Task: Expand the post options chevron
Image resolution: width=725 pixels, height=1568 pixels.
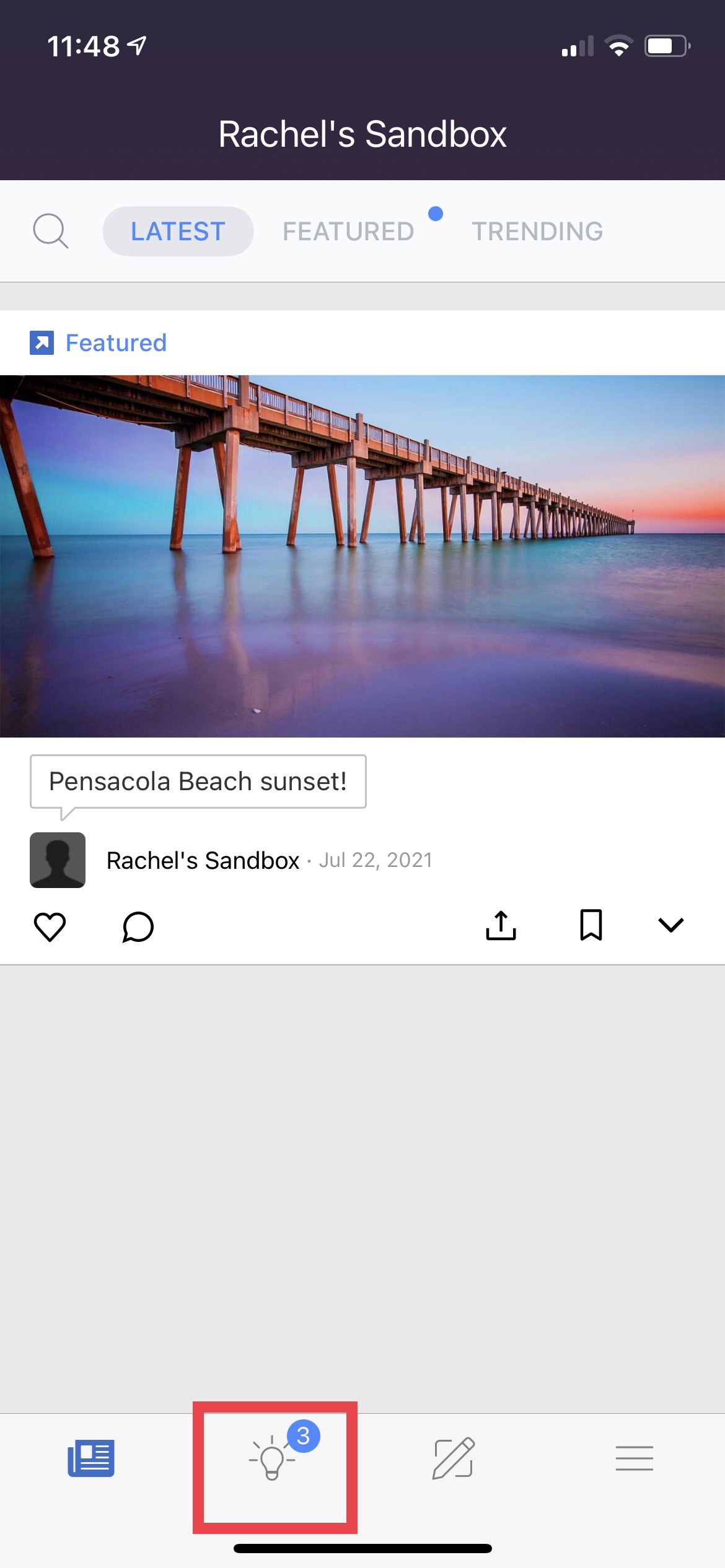Action: click(670, 925)
